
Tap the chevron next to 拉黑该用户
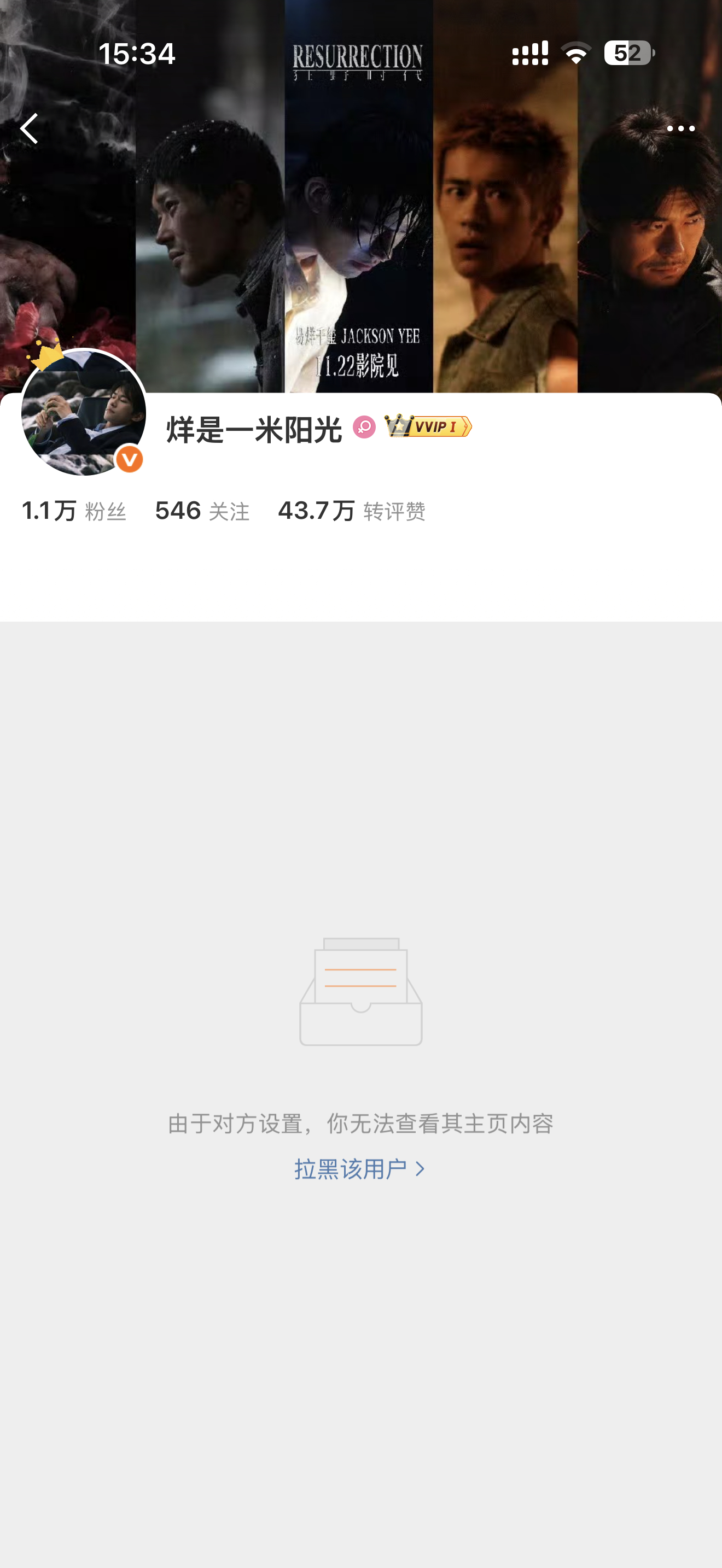[x=421, y=1169]
